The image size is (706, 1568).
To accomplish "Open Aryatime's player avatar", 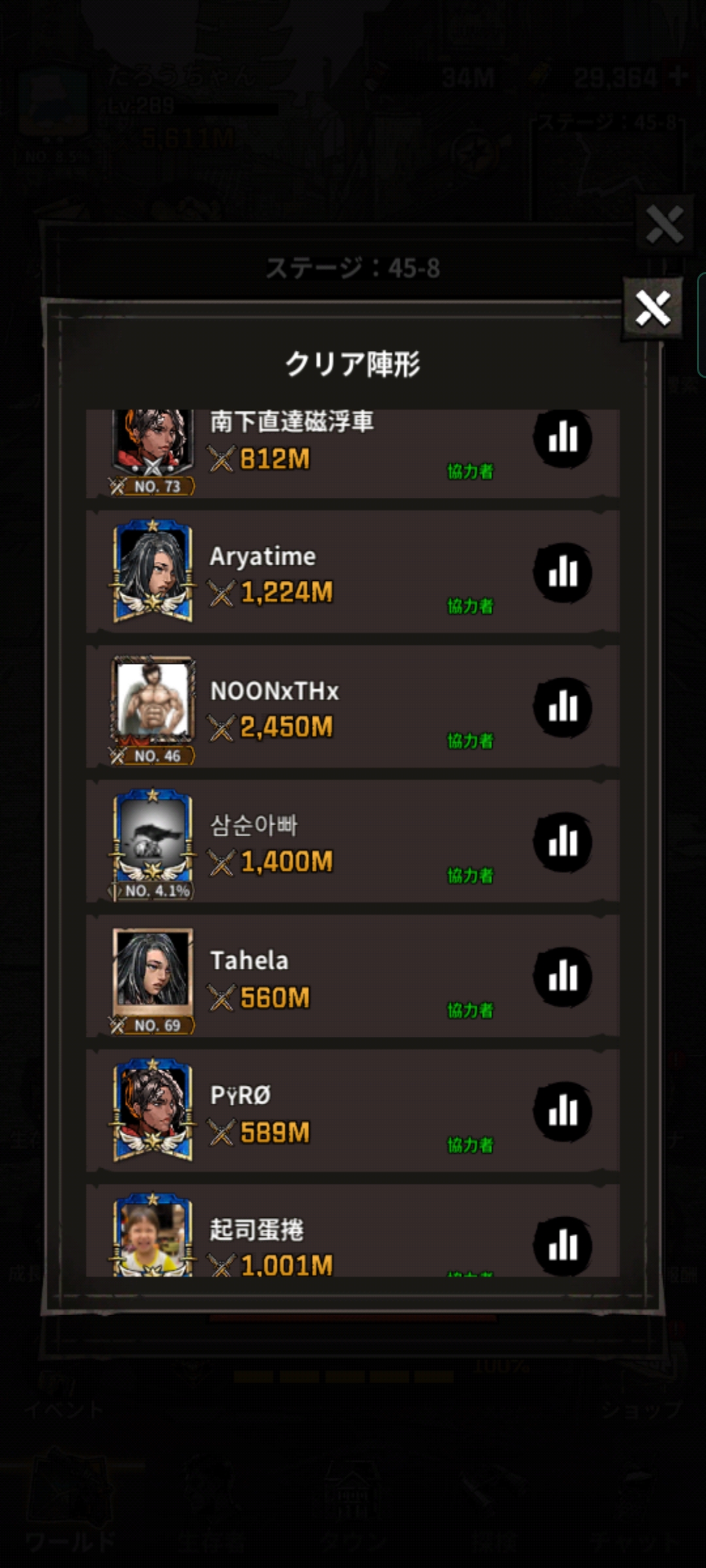I will click(x=153, y=572).
